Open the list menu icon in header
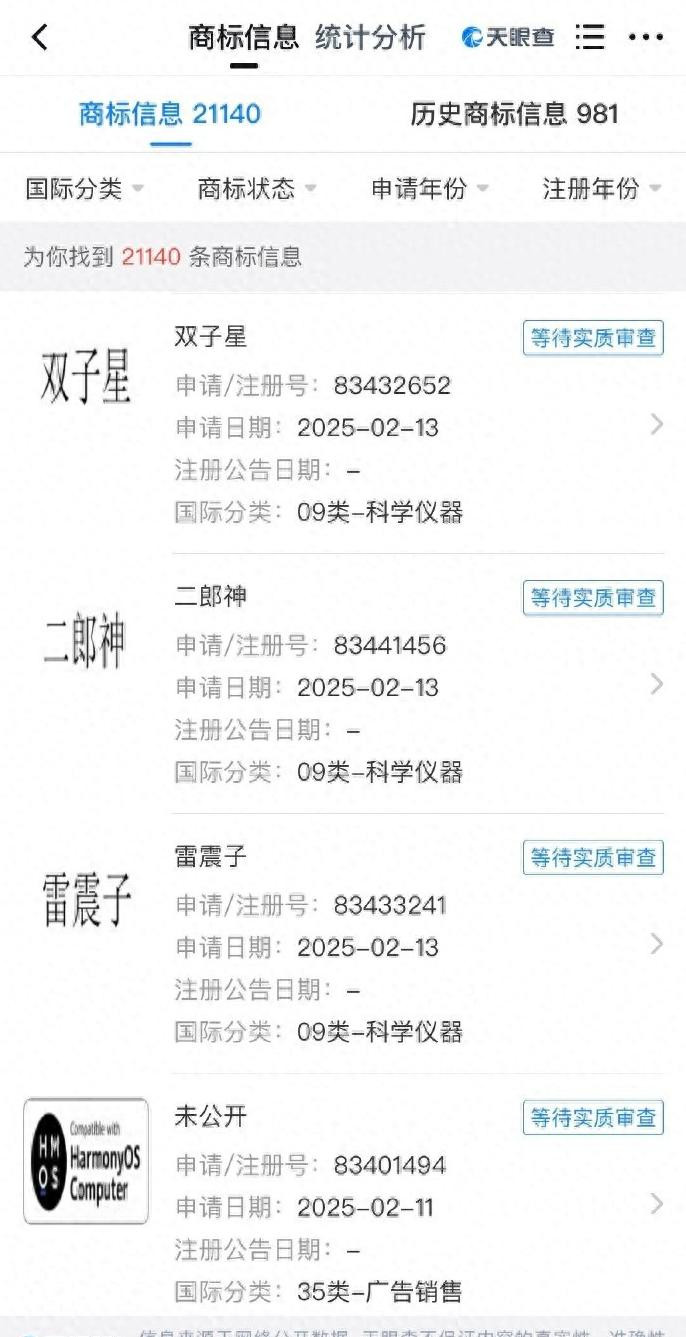The image size is (686, 1337). (x=590, y=38)
